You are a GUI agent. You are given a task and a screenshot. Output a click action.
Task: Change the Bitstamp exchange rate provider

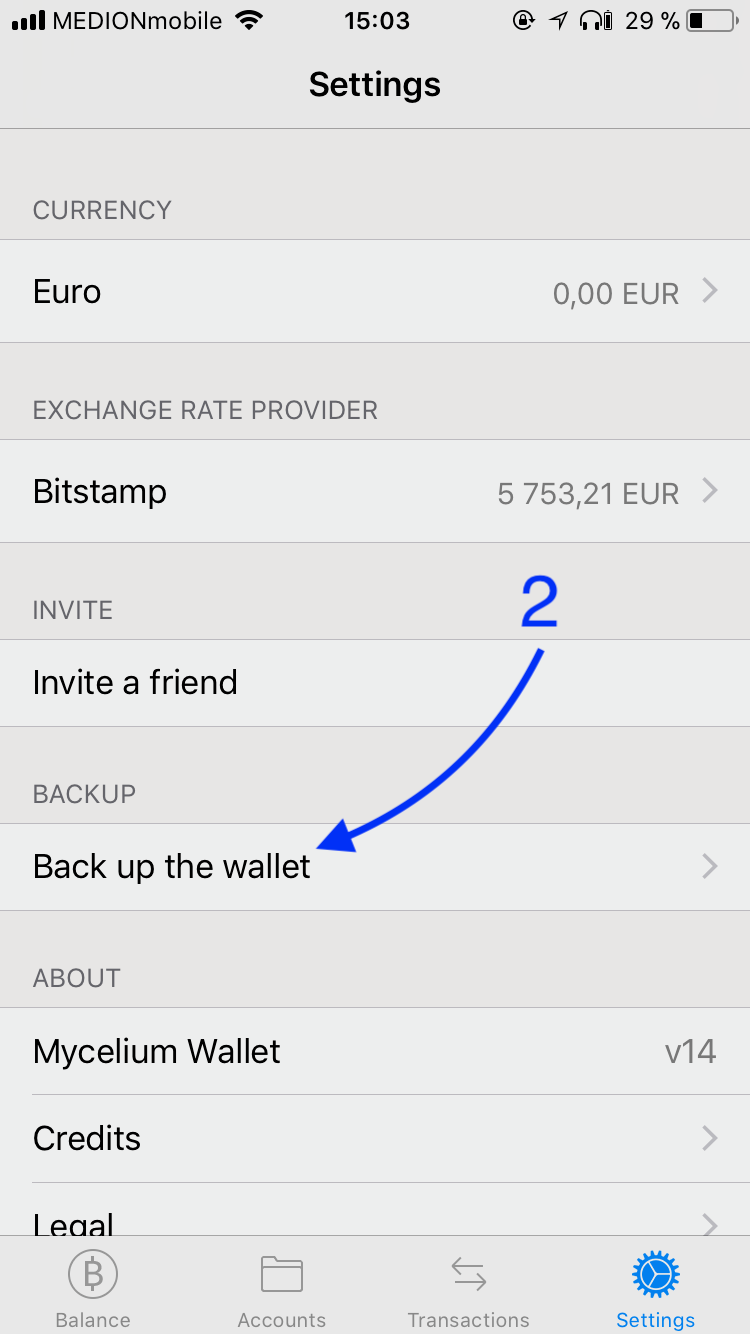[x=375, y=492]
